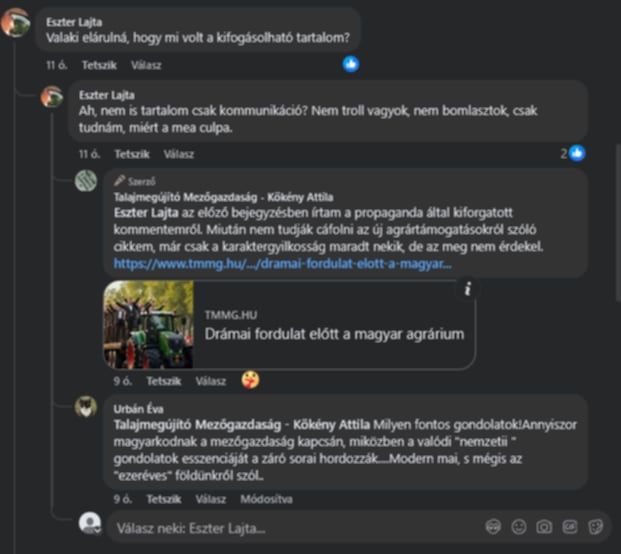Reply to Urbán Éva's comment

coord(211,499)
